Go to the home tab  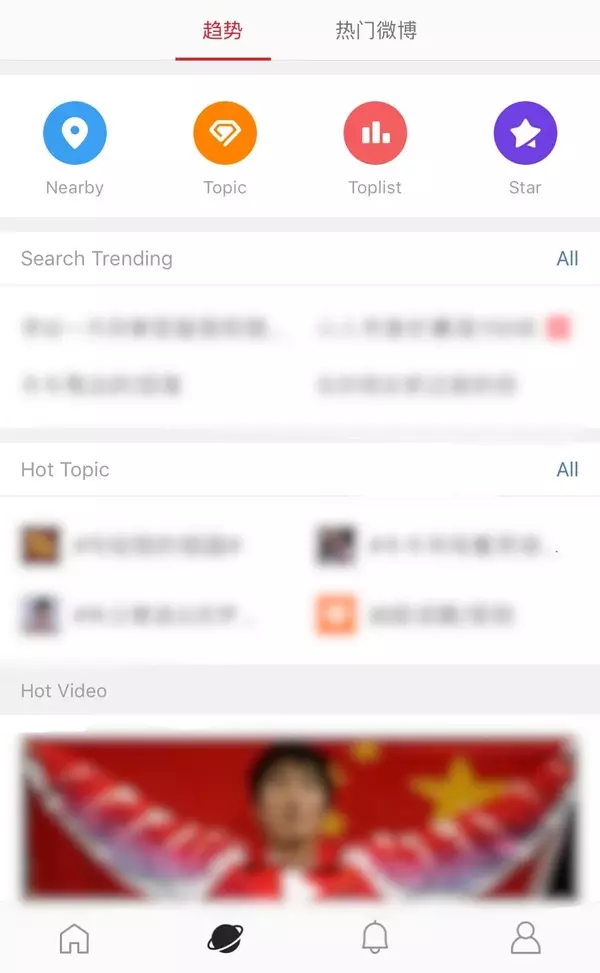click(x=75, y=938)
